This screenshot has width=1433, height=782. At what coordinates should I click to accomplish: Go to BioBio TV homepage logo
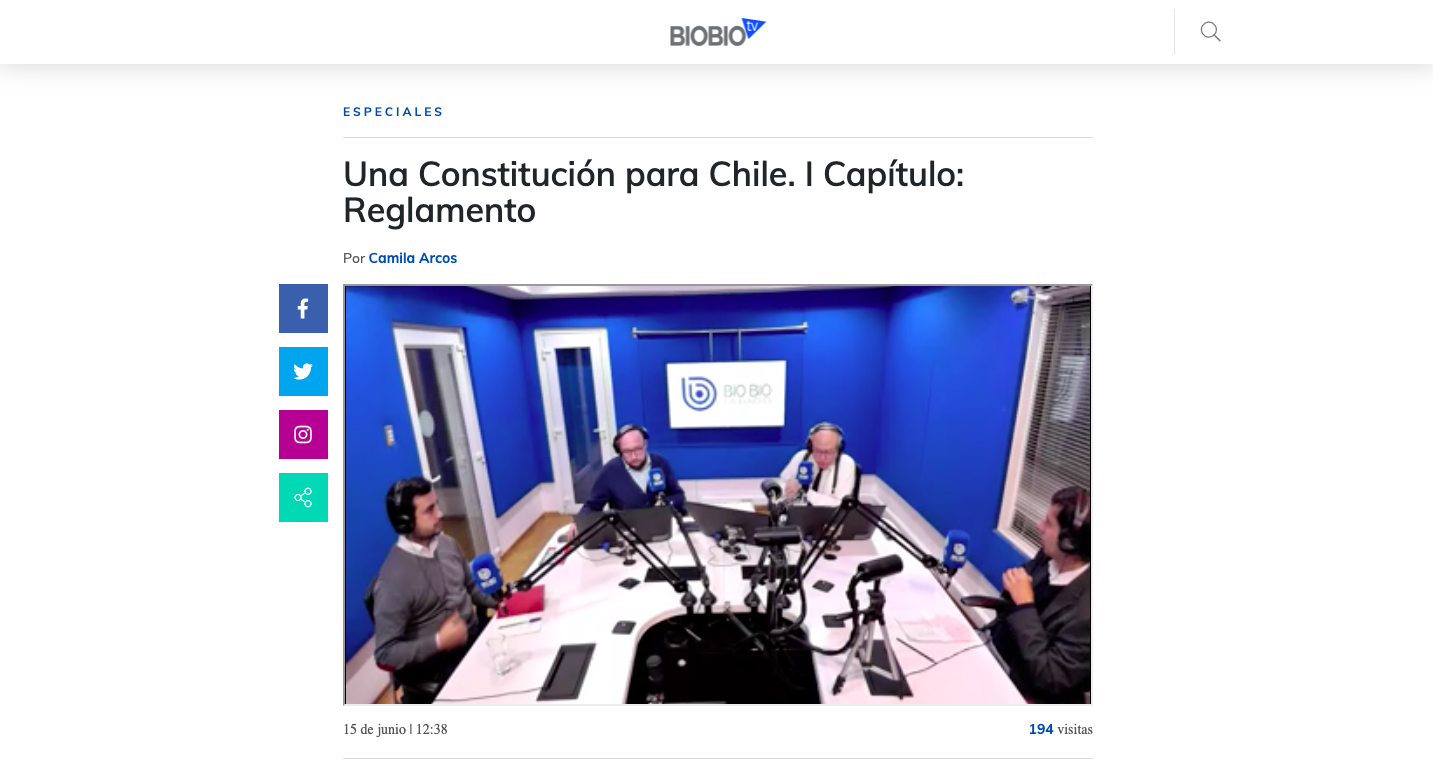717,33
